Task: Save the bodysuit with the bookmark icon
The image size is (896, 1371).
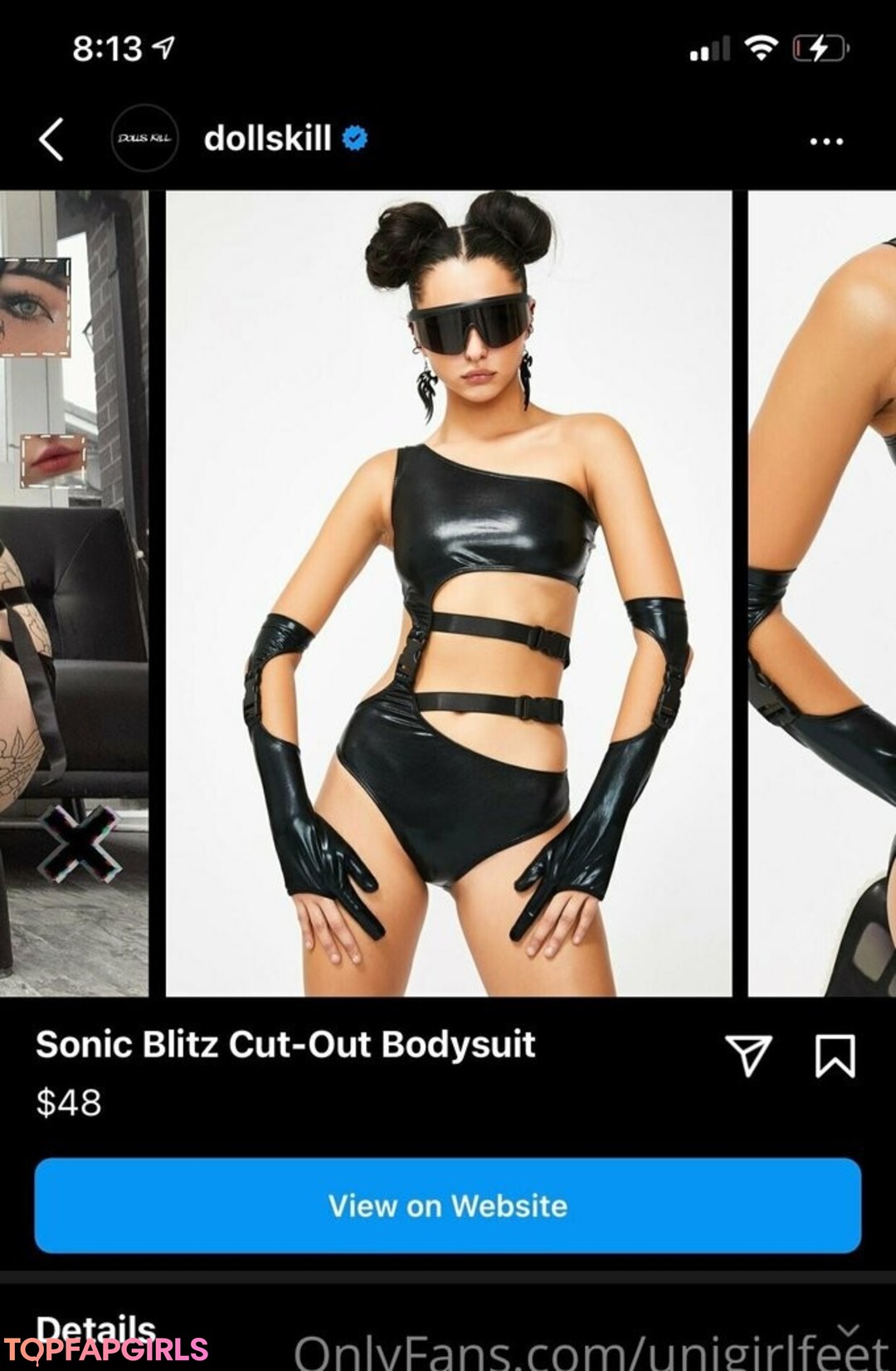Action: 835,1055
